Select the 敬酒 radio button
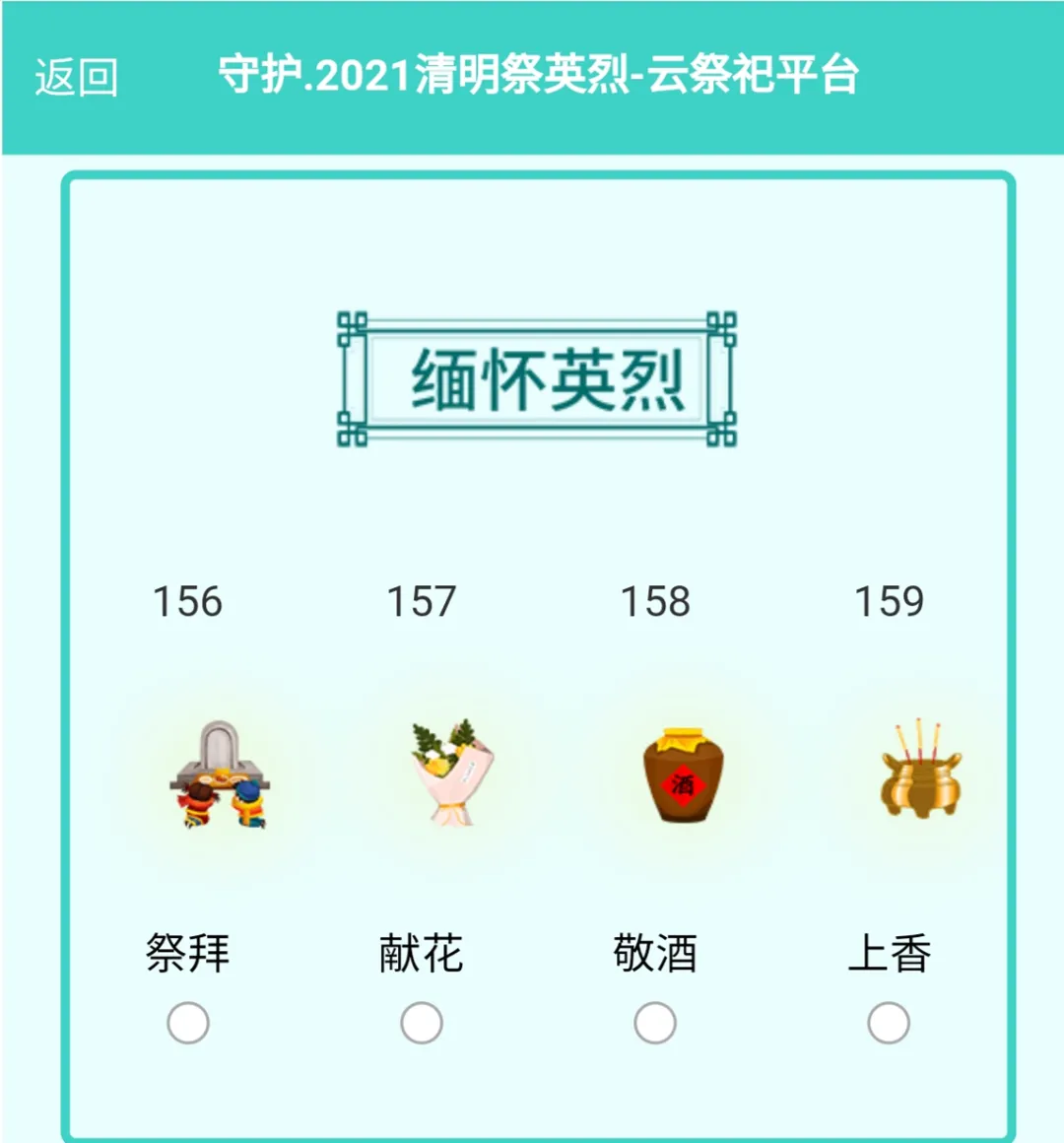This screenshot has width=1064, height=1143. pos(655,1023)
